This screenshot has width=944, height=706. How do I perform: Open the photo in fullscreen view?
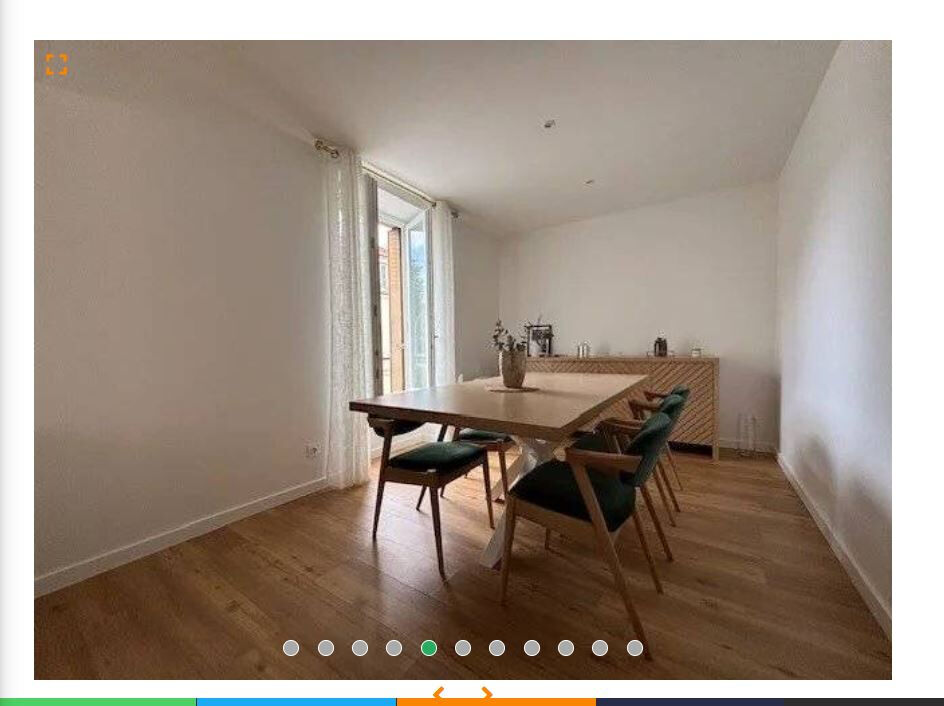(x=57, y=65)
